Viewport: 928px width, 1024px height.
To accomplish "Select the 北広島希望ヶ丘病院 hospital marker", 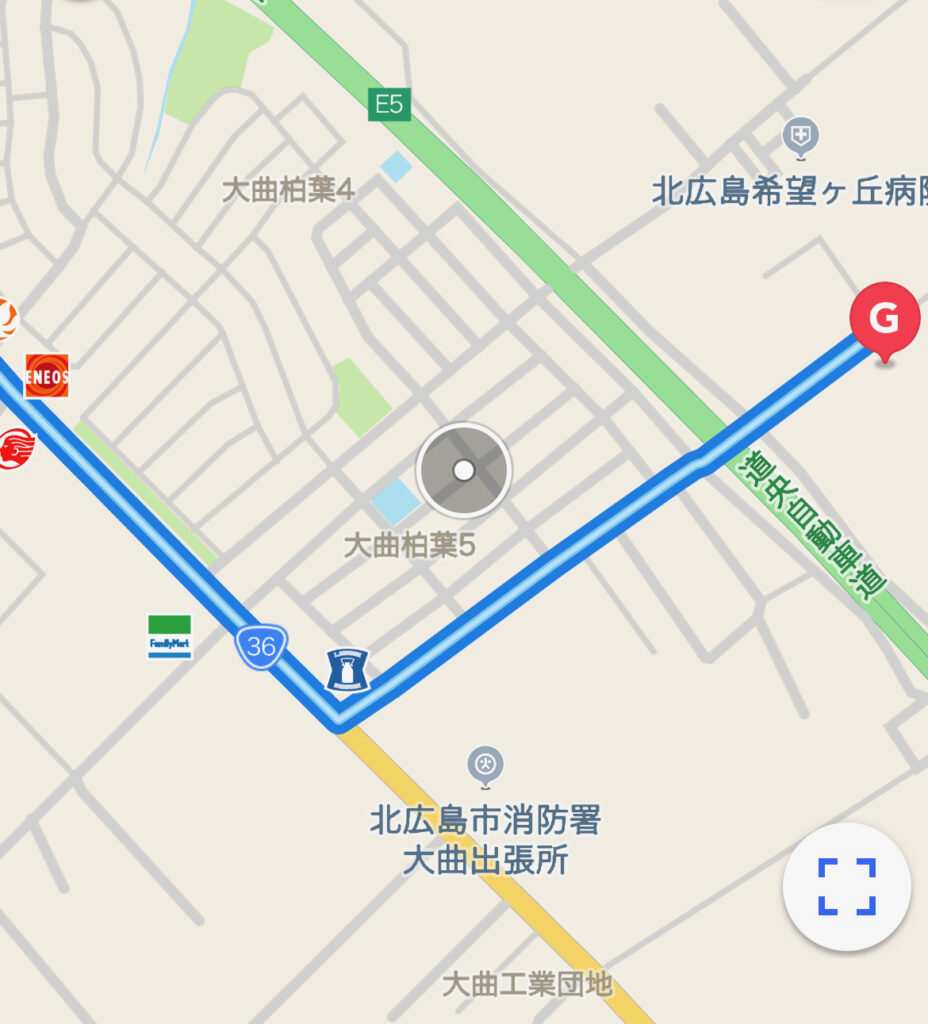I will (800, 135).
